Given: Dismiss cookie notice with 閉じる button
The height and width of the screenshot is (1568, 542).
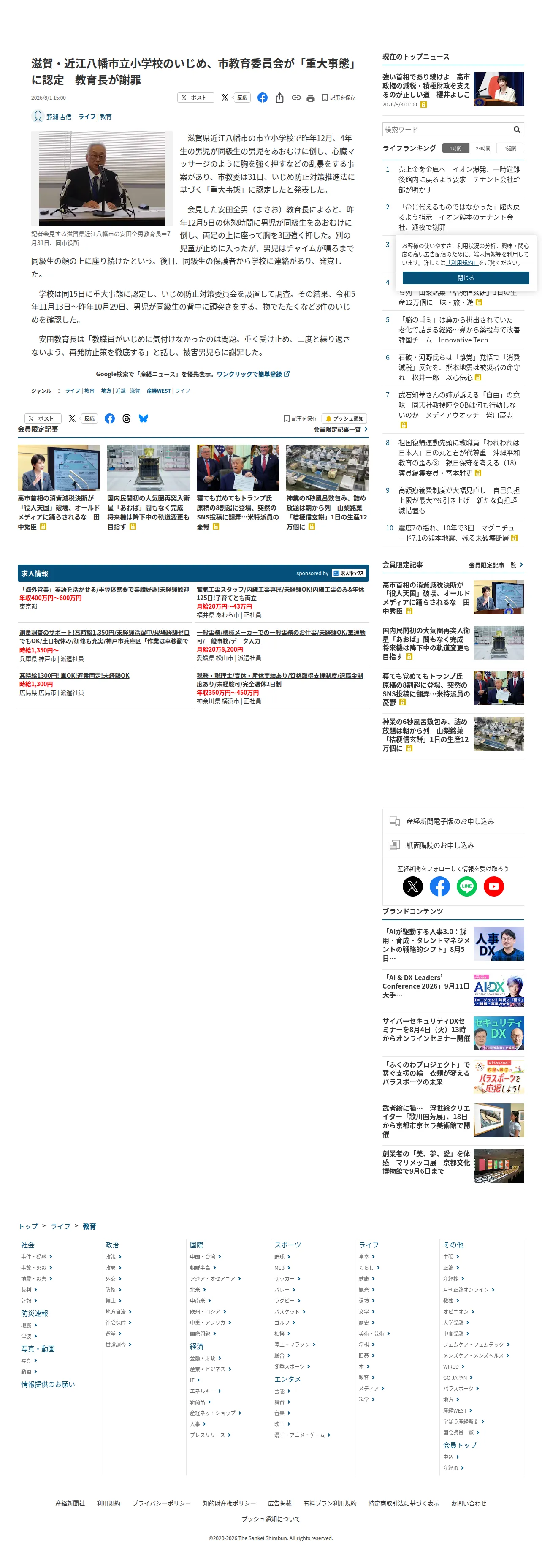Looking at the screenshot, I should click(465, 277).
